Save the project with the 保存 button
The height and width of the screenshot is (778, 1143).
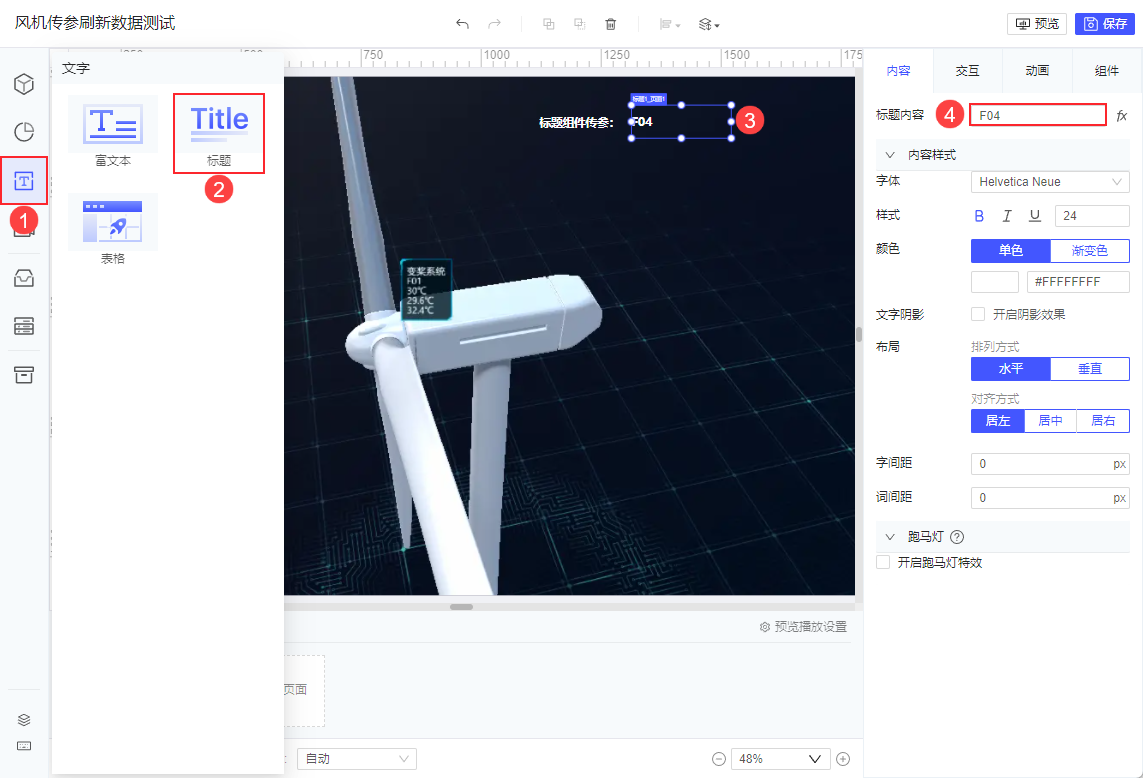(x=1105, y=24)
